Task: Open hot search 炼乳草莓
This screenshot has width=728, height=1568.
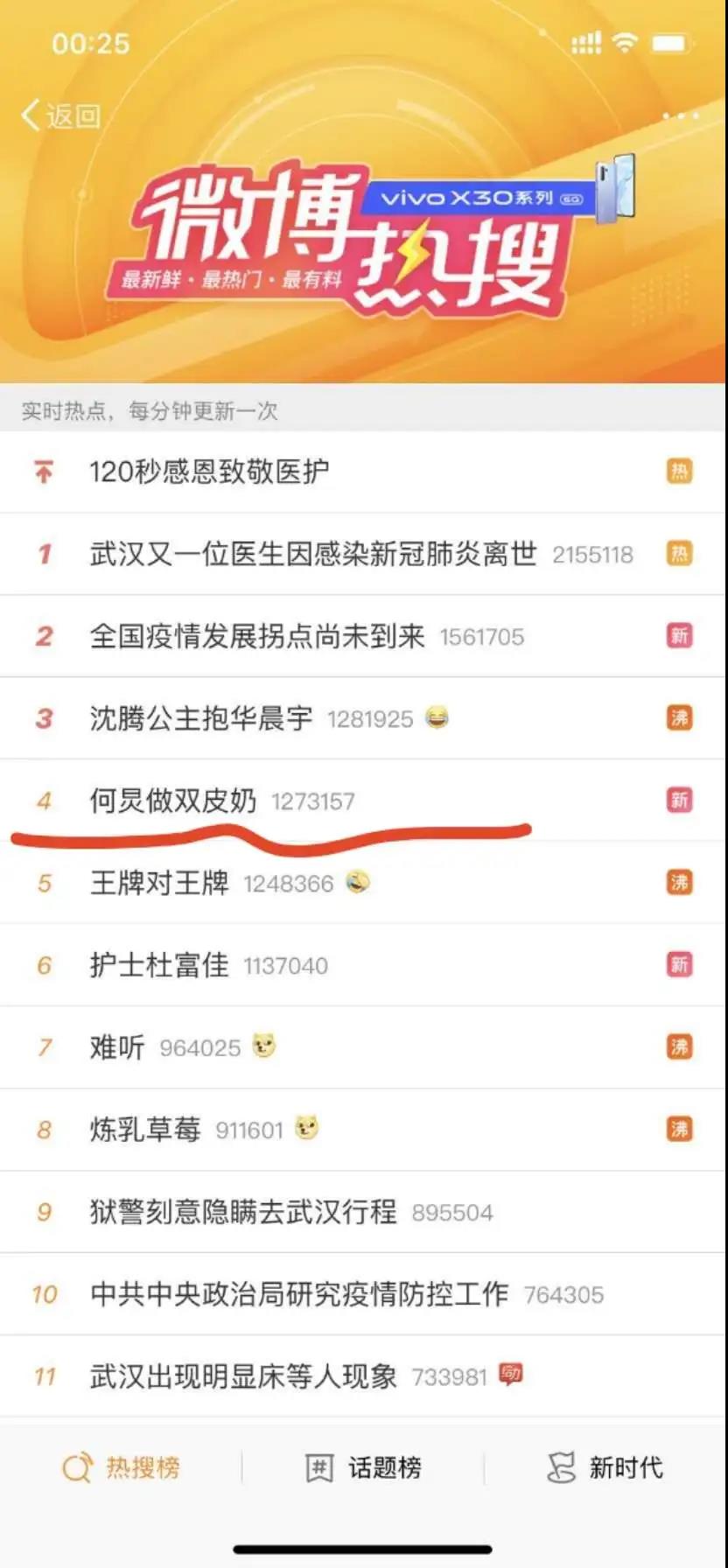Action: [x=144, y=1130]
